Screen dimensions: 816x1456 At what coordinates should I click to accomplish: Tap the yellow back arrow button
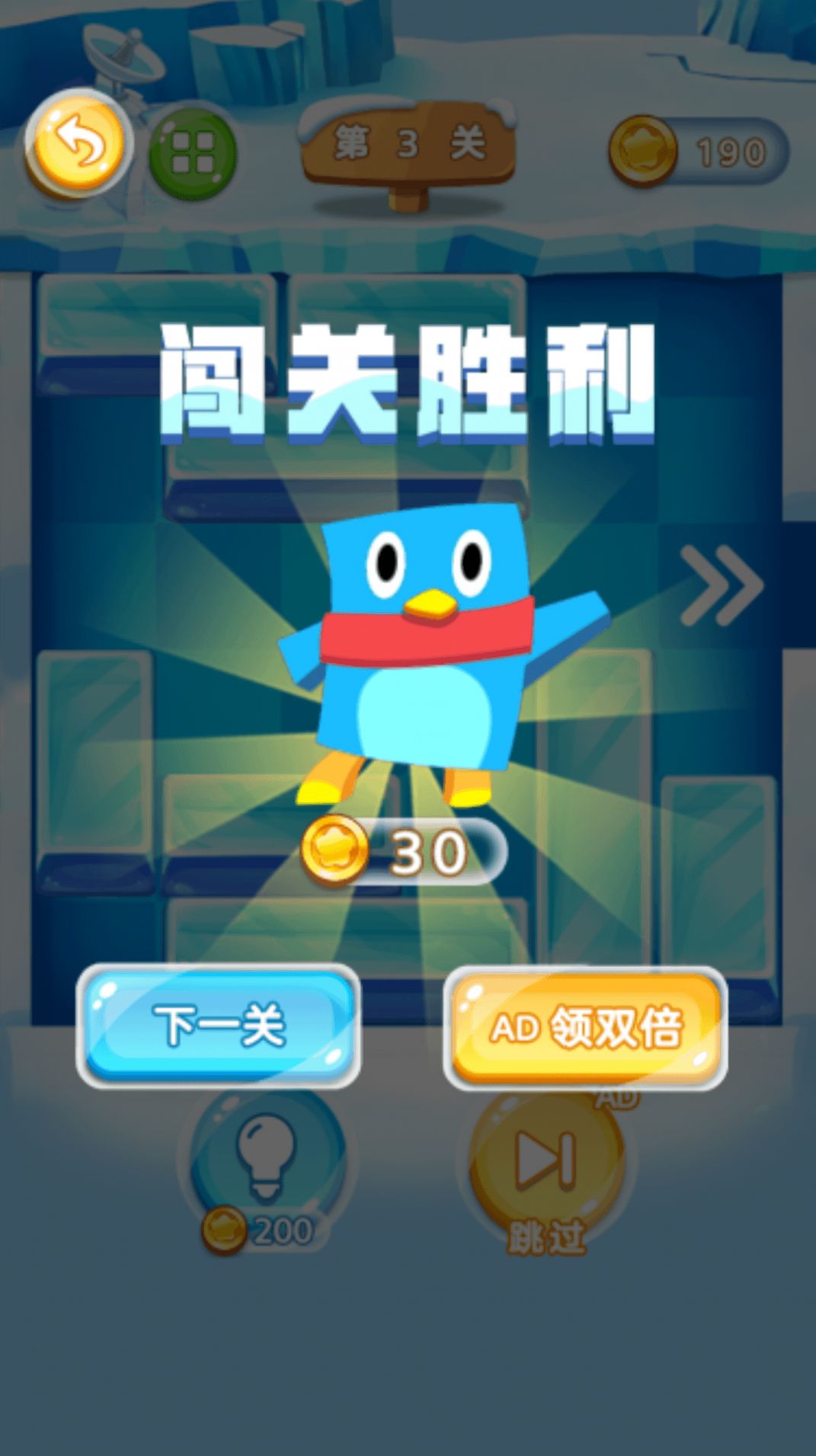[78, 143]
